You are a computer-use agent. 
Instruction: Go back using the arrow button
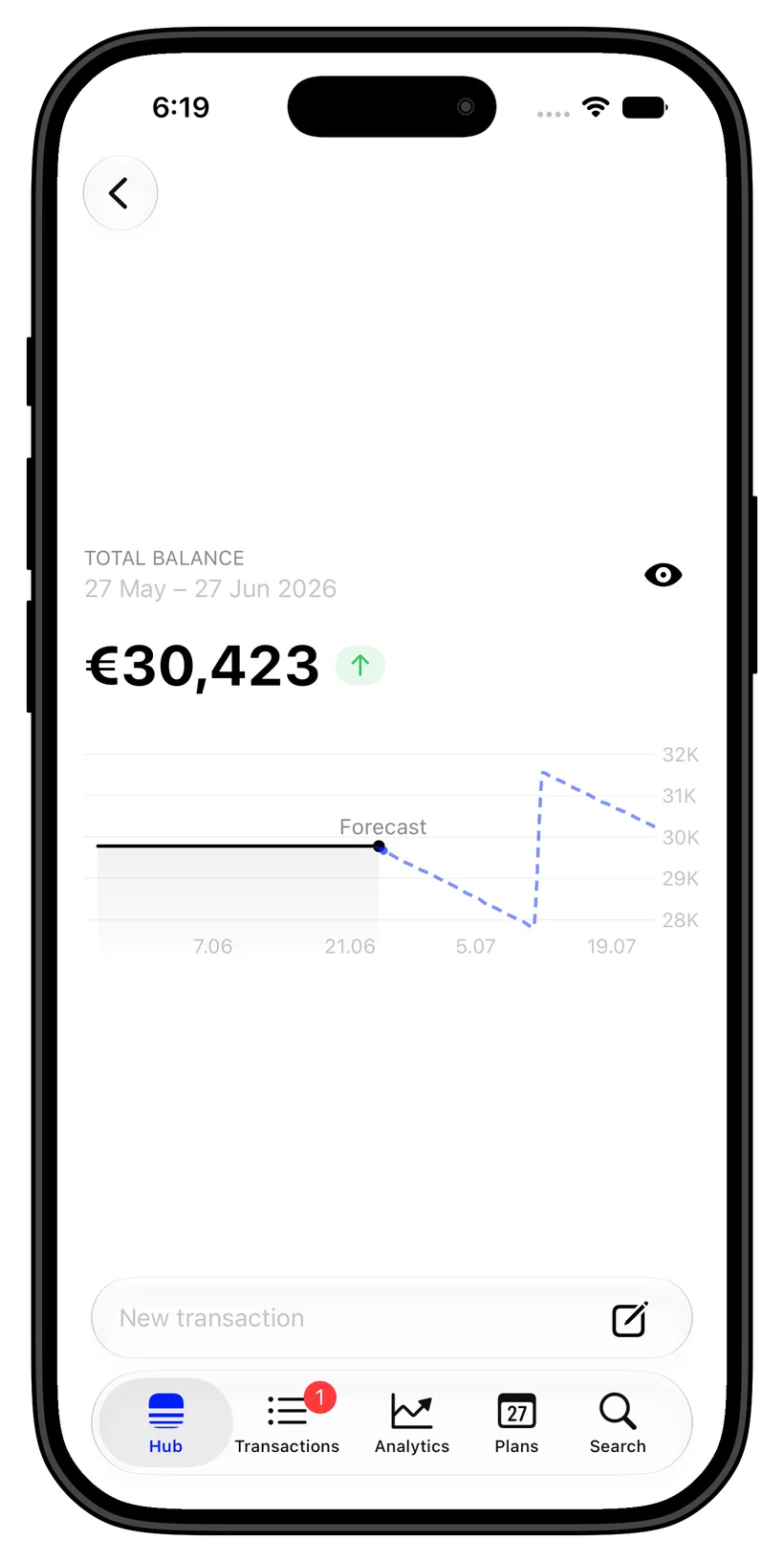(120, 193)
